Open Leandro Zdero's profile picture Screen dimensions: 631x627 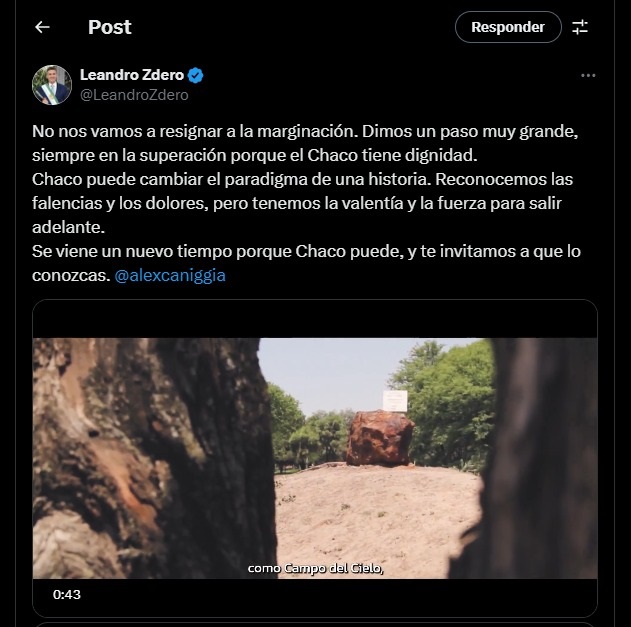coord(52,85)
